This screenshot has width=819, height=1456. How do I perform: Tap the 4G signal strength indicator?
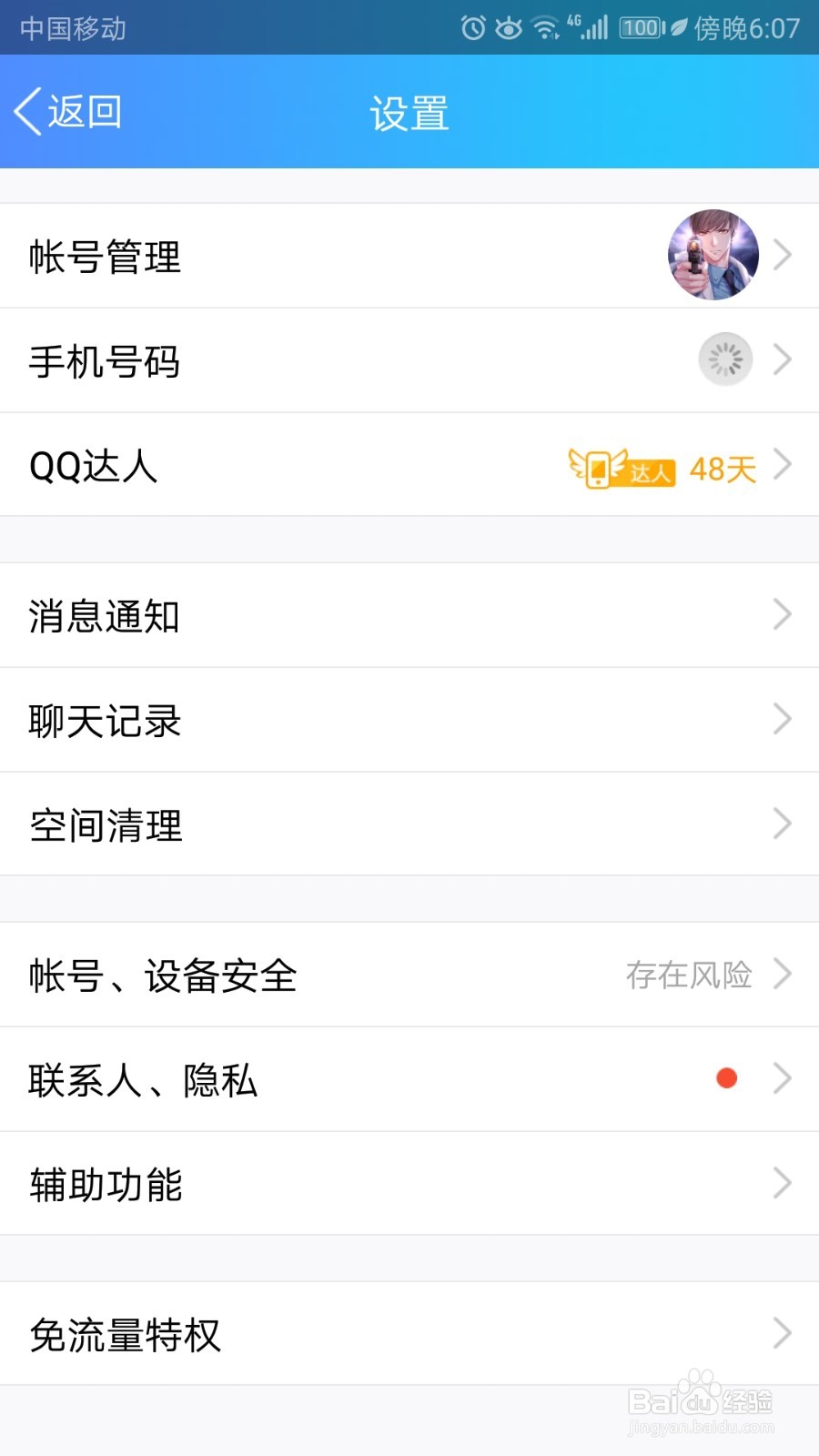pyautogui.click(x=590, y=28)
